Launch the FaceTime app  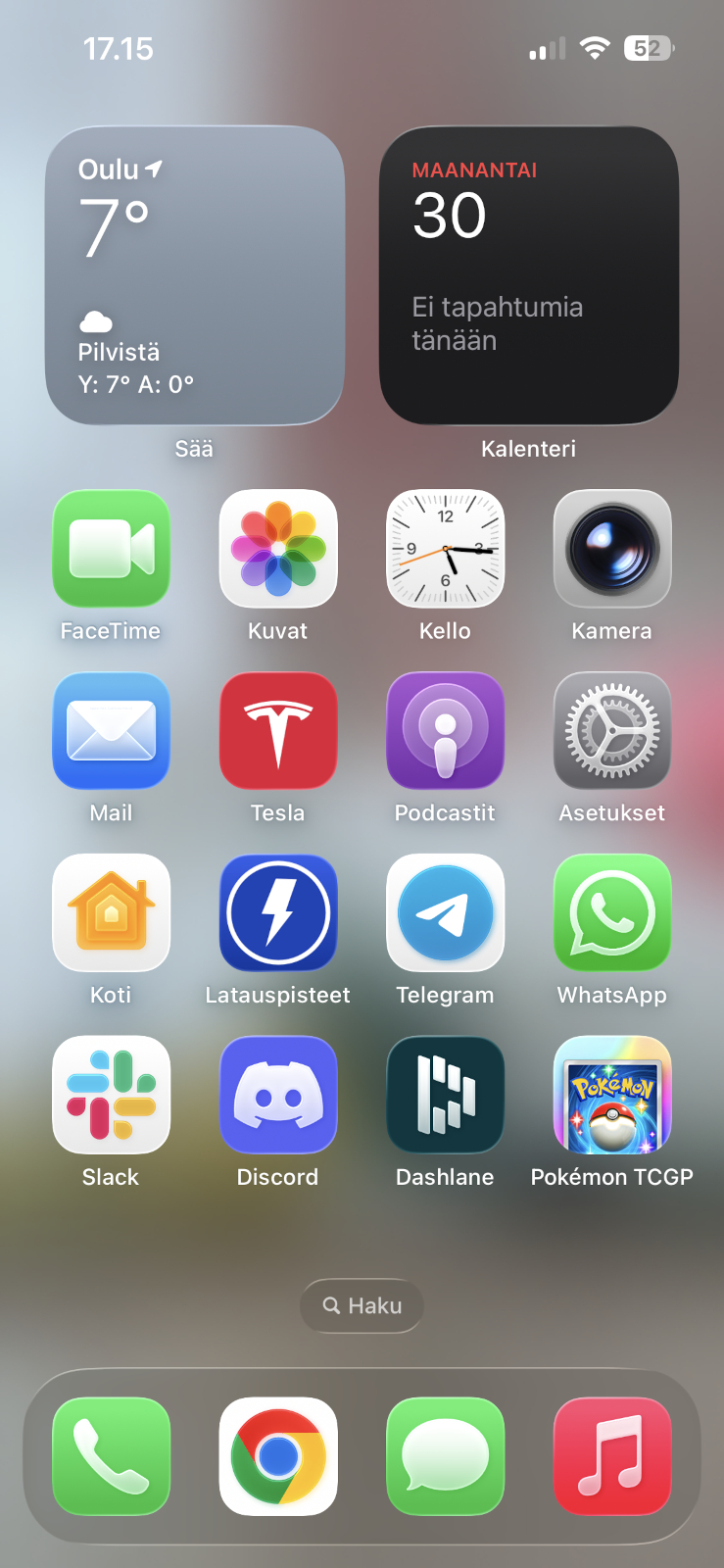(x=111, y=549)
